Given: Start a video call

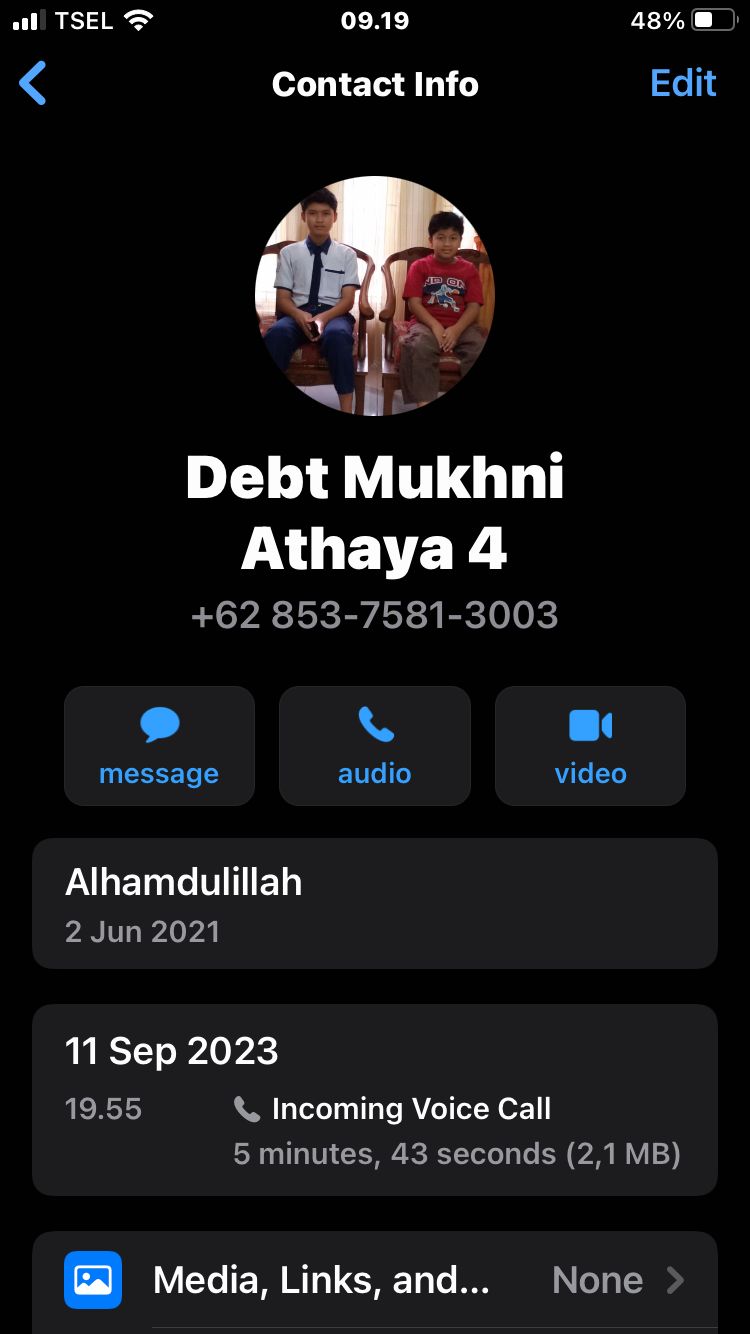Looking at the screenshot, I should coord(590,746).
